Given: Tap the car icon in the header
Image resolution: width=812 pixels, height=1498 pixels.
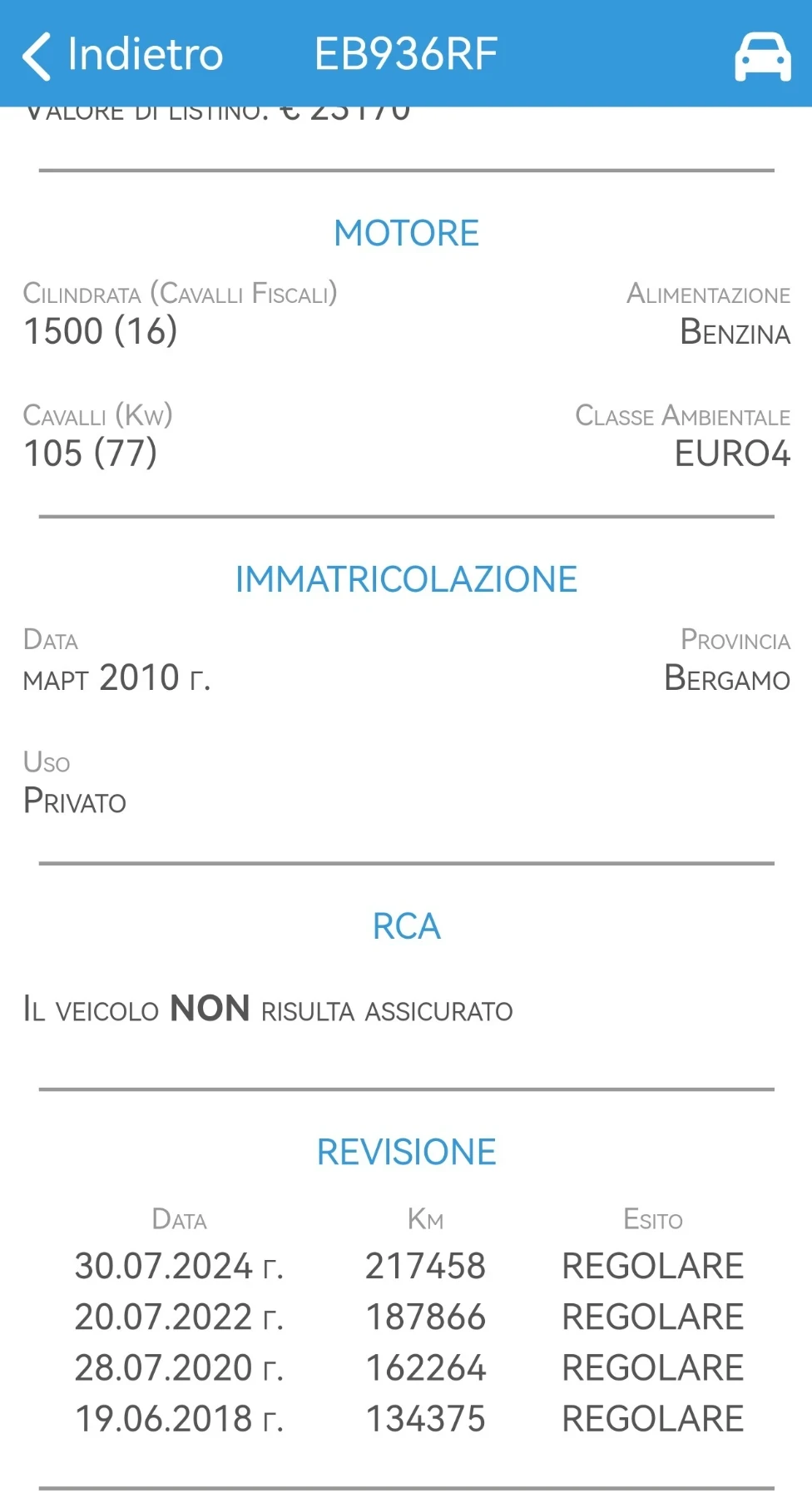Looking at the screenshot, I should [762, 57].
